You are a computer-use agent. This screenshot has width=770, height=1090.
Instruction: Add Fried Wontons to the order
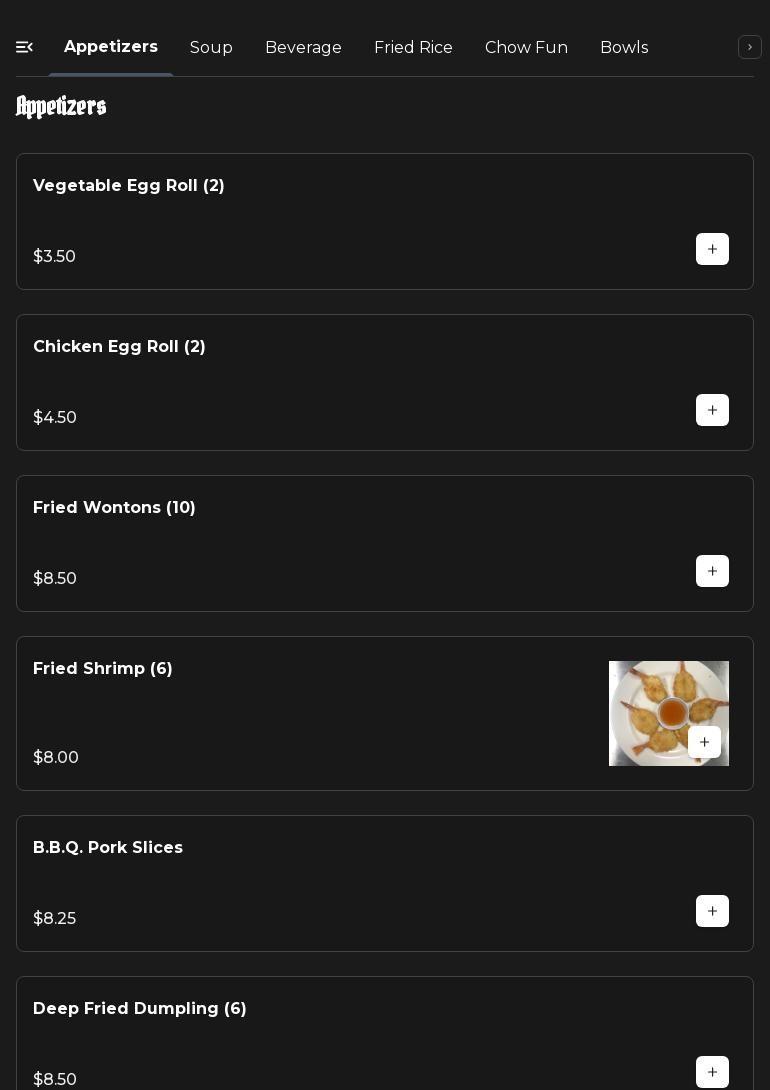[712, 571]
